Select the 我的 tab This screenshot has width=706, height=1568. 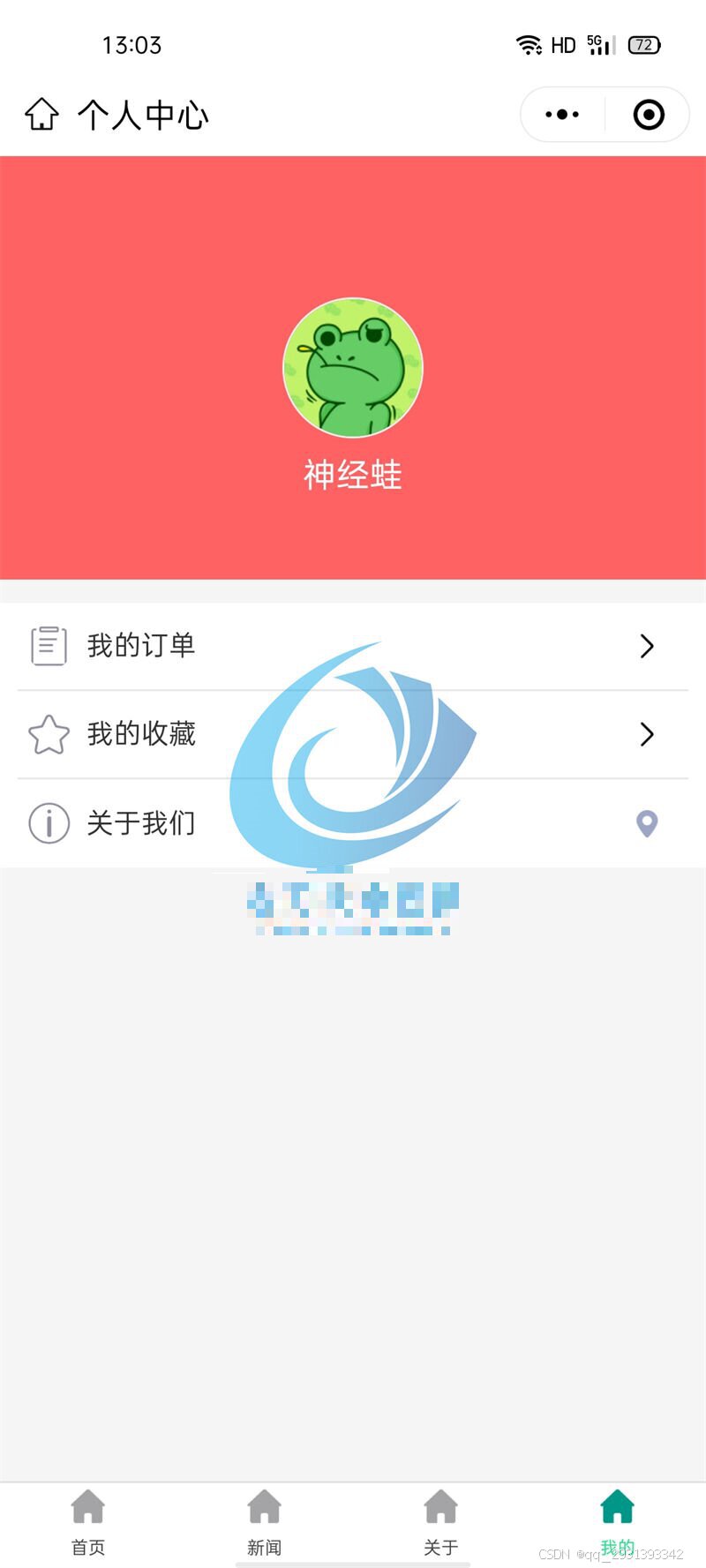(618, 1522)
